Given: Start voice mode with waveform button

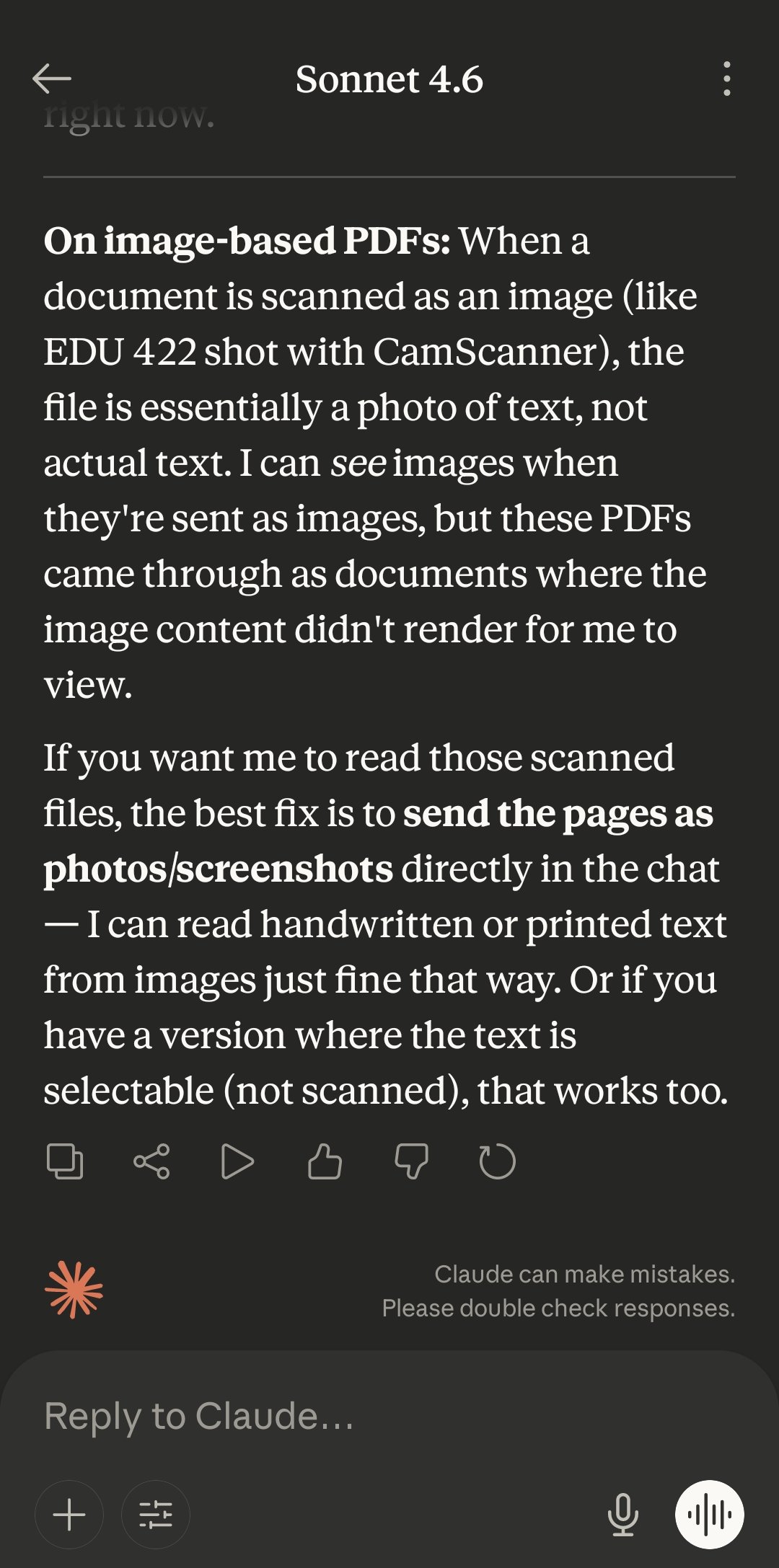Looking at the screenshot, I should pos(710,1514).
